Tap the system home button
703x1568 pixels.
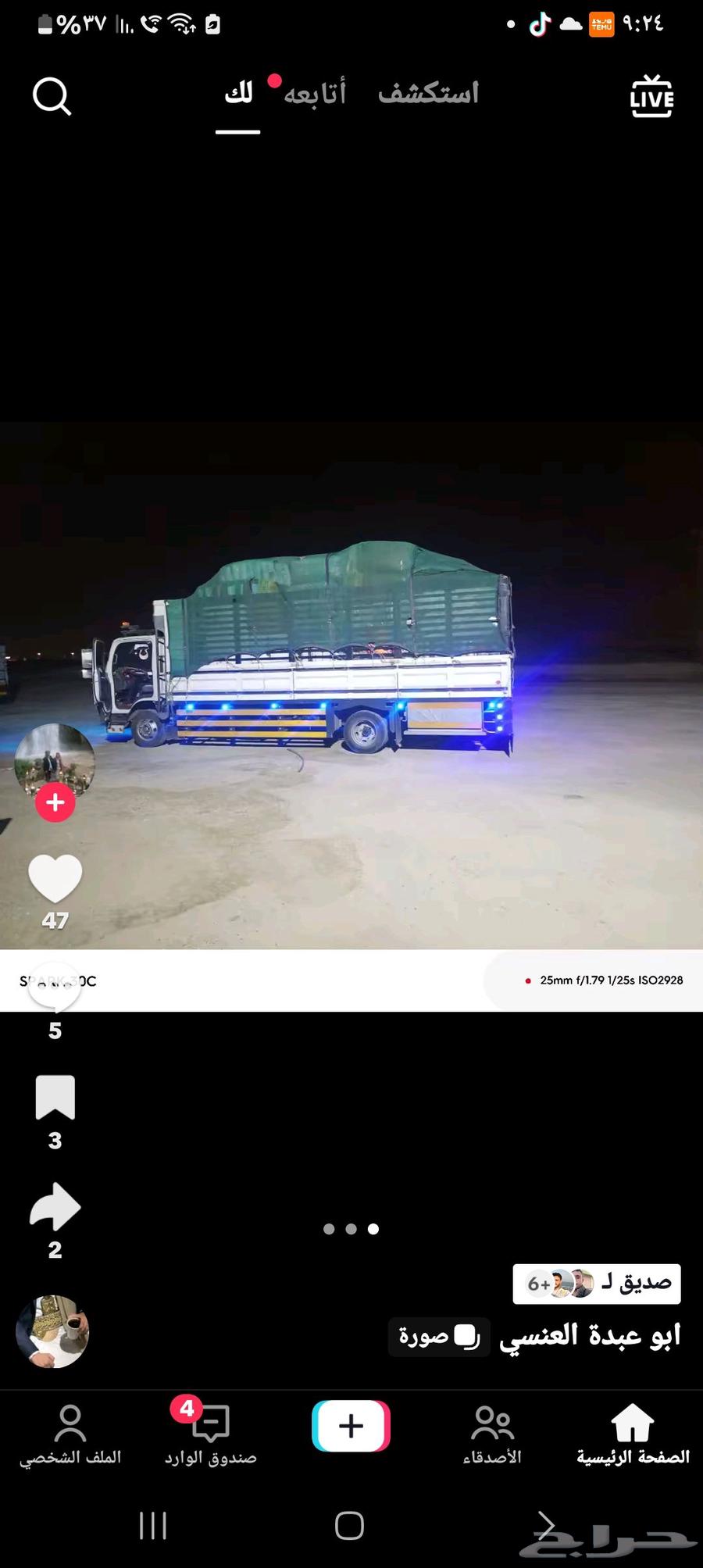349,1526
